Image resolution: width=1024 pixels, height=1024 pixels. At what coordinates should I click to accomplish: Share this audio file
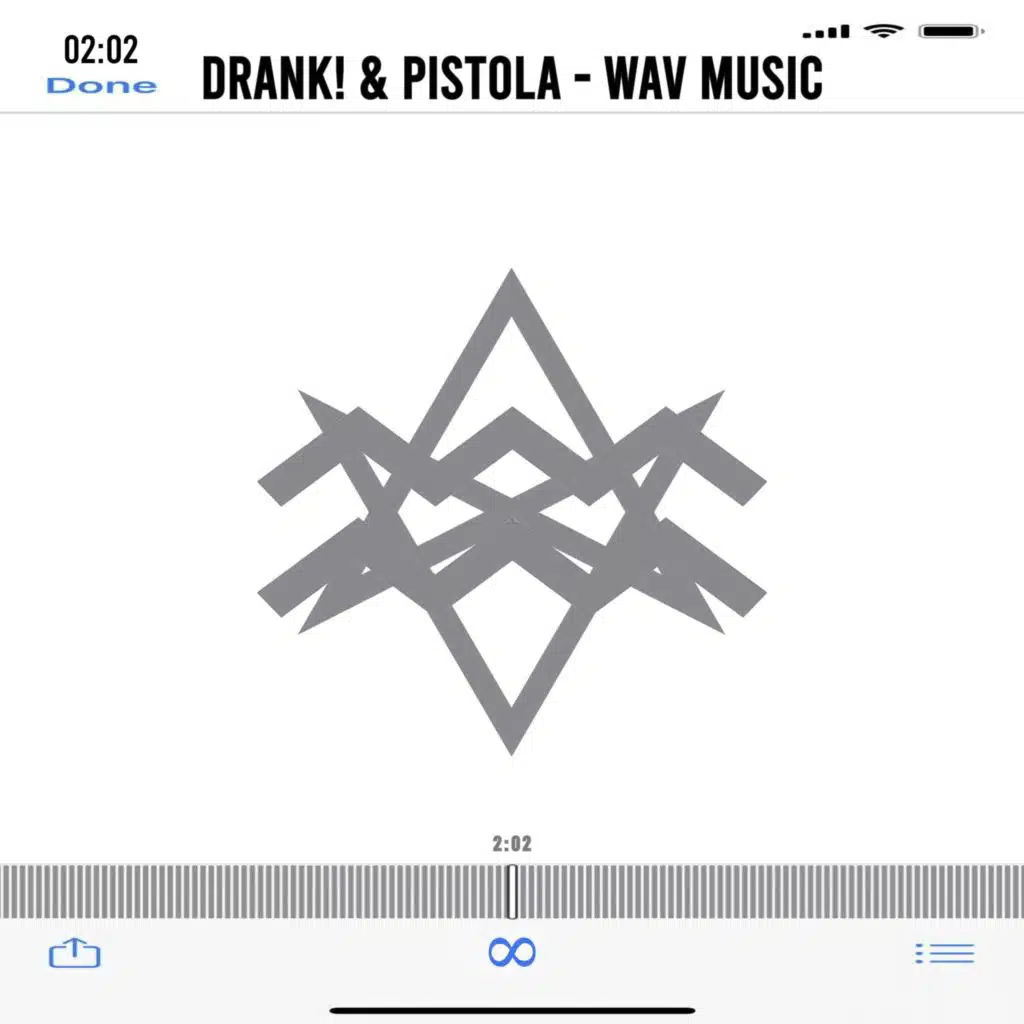75,954
